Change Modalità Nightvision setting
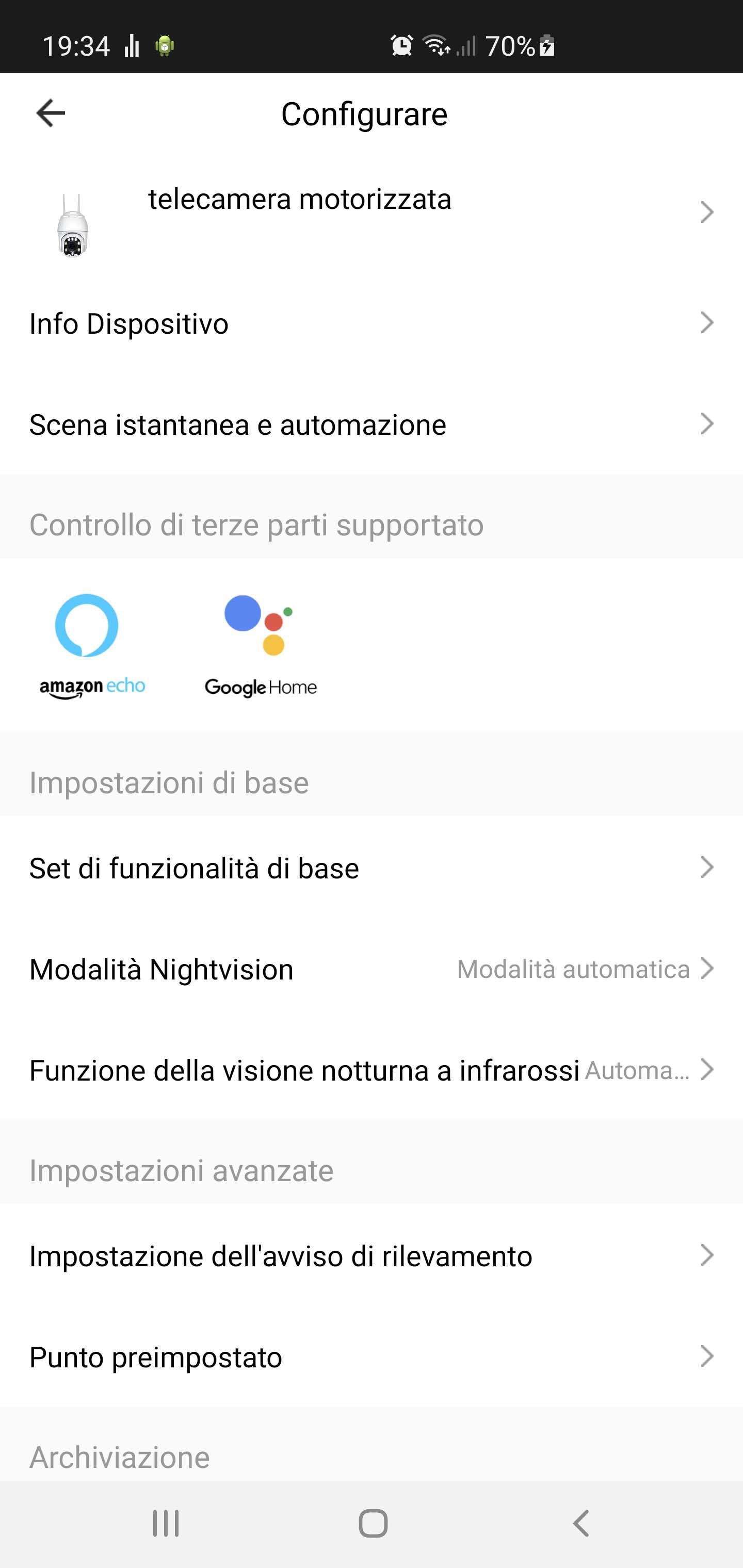Viewport: 743px width, 1568px height. coord(372,969)
